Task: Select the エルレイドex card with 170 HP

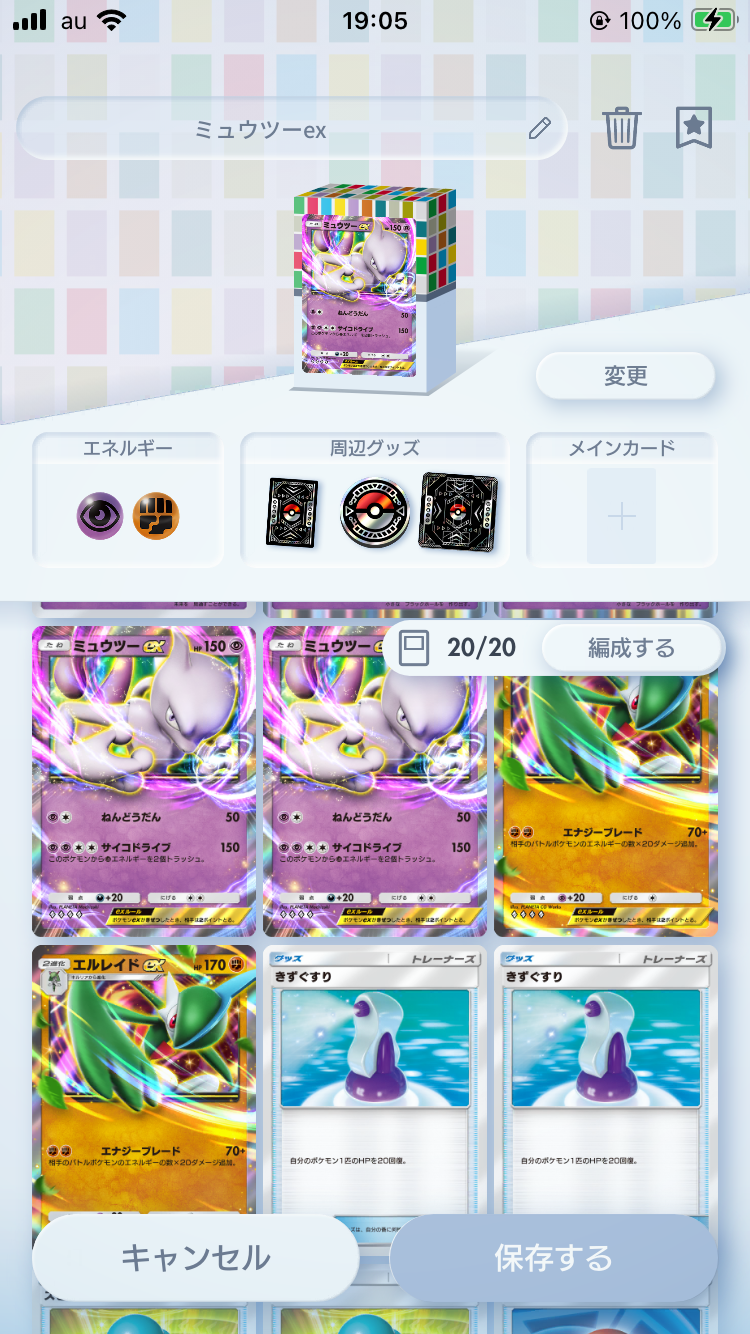Action: click(144, 1080)
